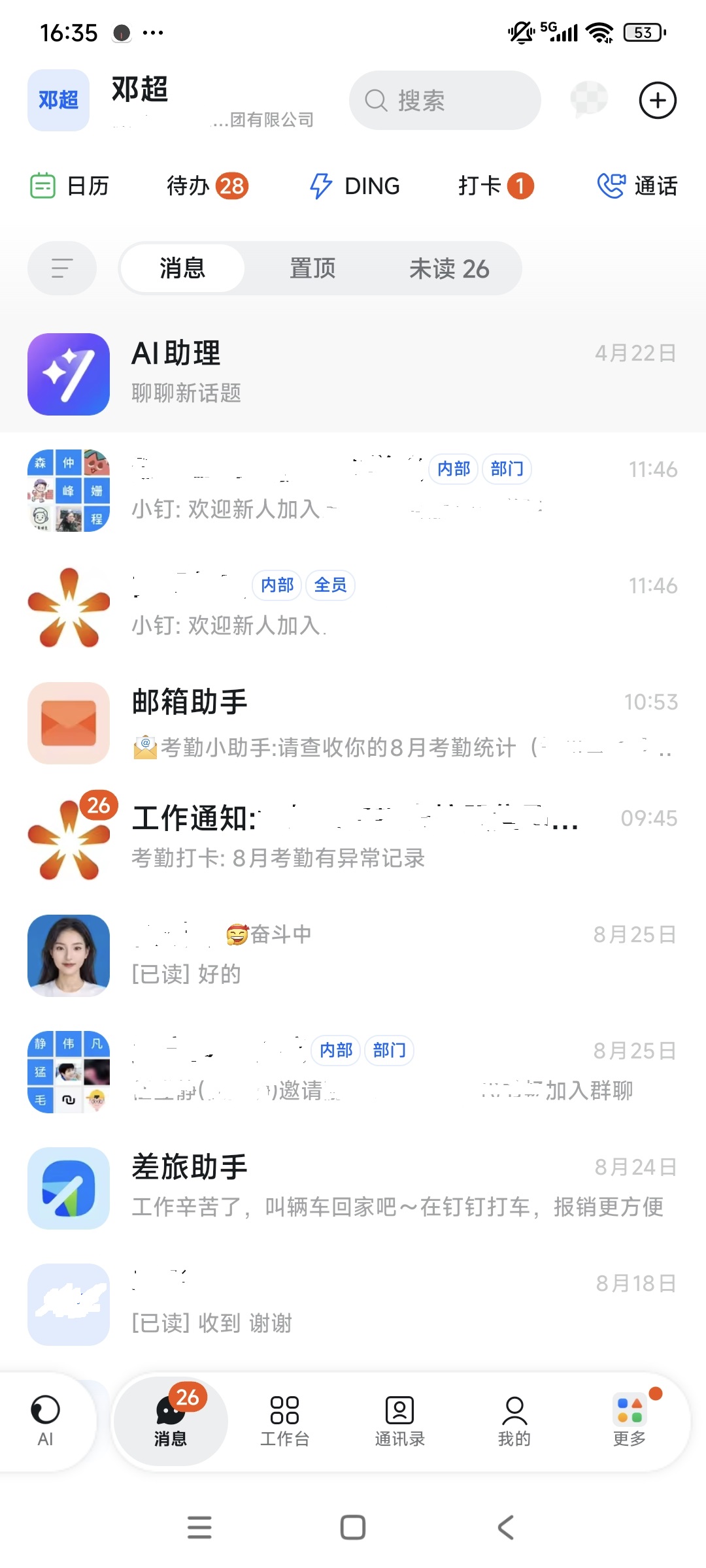Screen dimensions: 706x1568
Task: Switch to the 置顶 pinned tab
Action: [312, 268]
